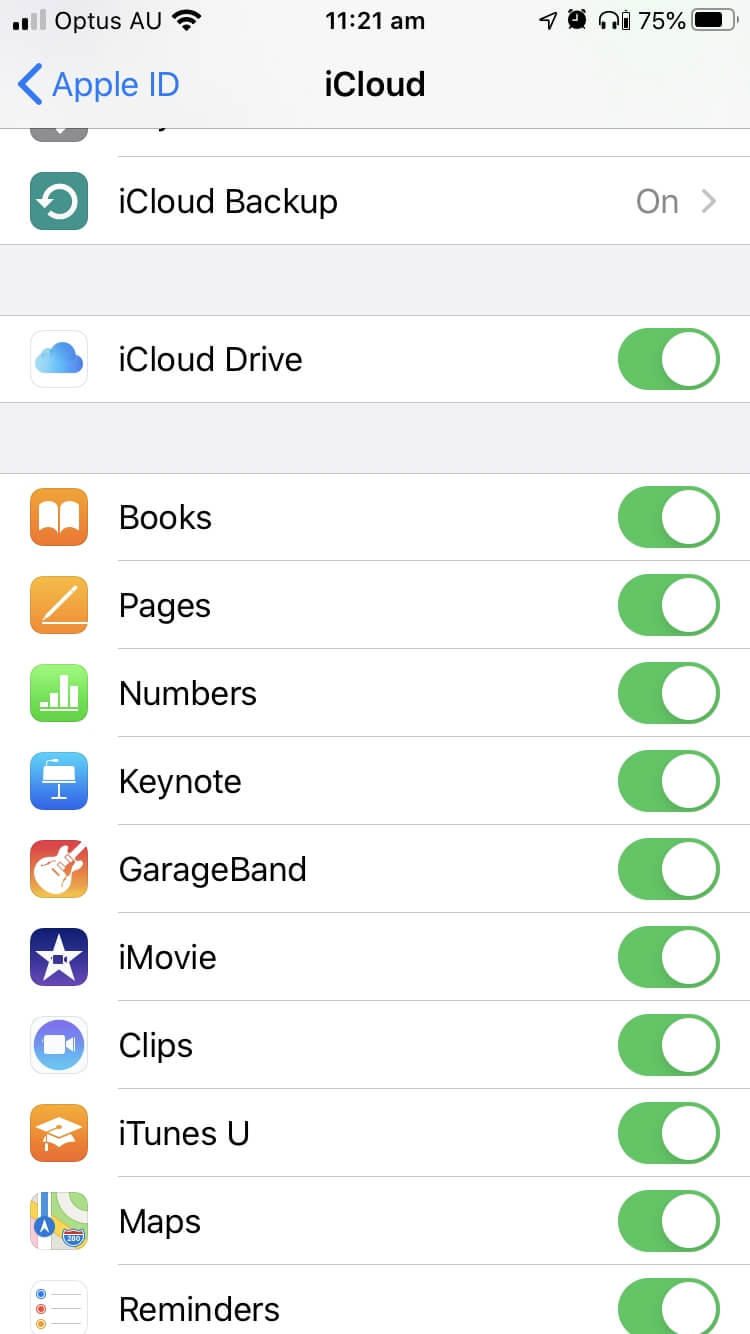Turn off Maps iCloud sync
This screenshot has width=750, height=1334.
pos(668,1222)
